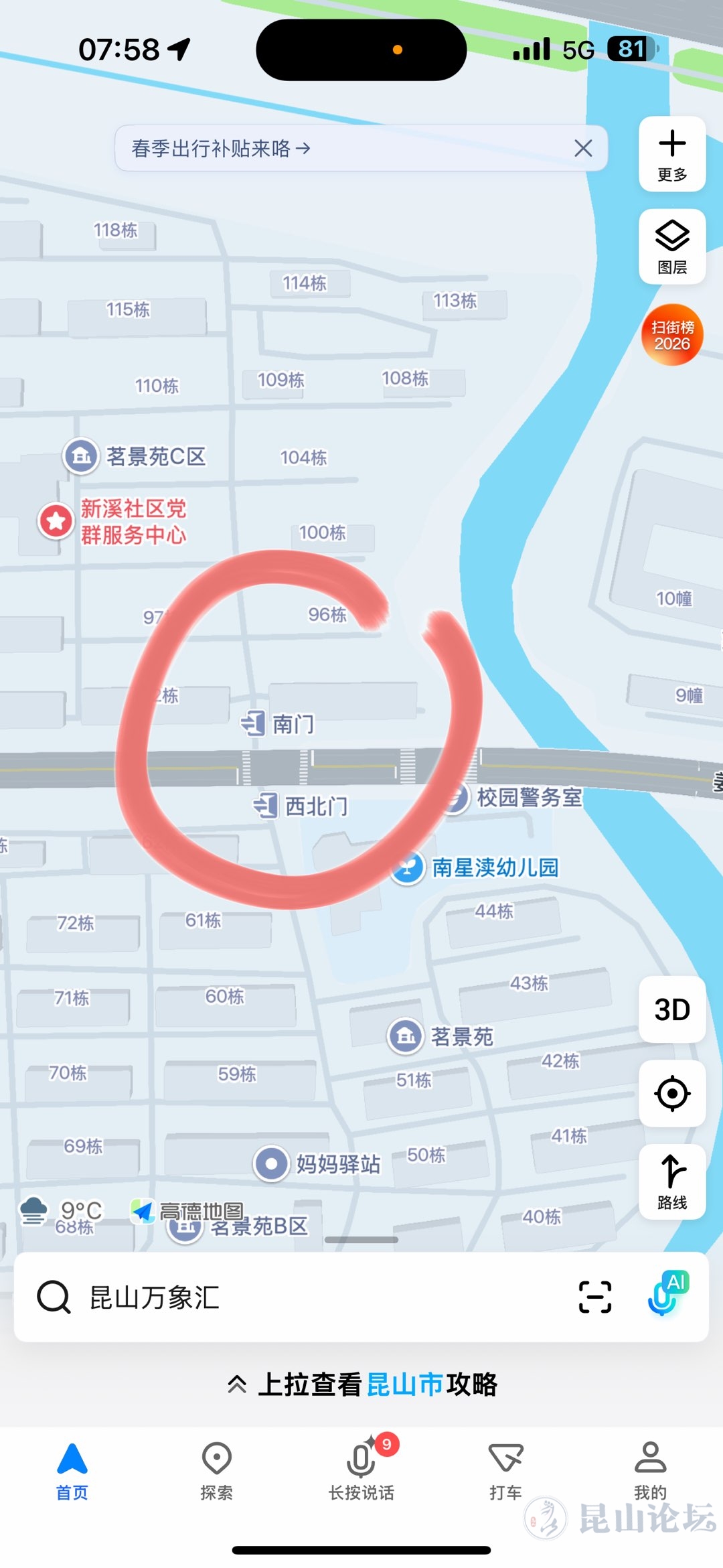
Task: Switch to the 打车 tab
Action: coord(505,1470)
